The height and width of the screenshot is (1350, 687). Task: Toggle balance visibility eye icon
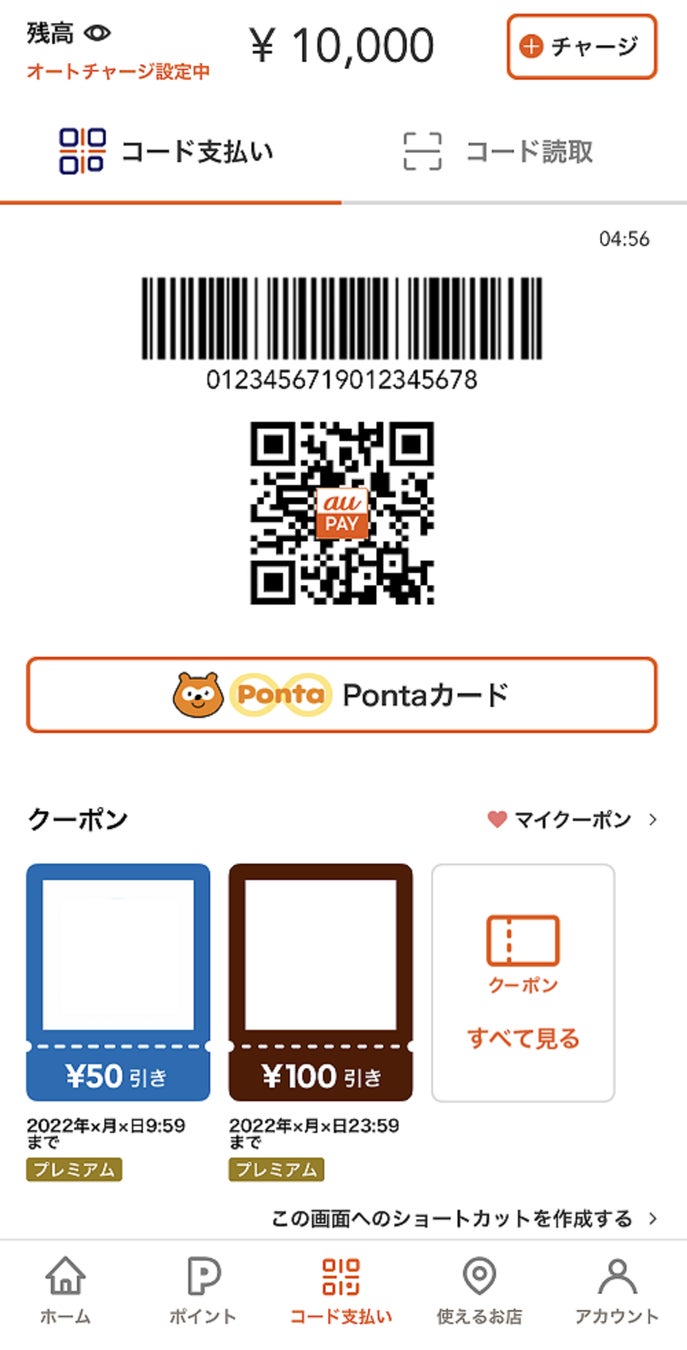(96, 33)
